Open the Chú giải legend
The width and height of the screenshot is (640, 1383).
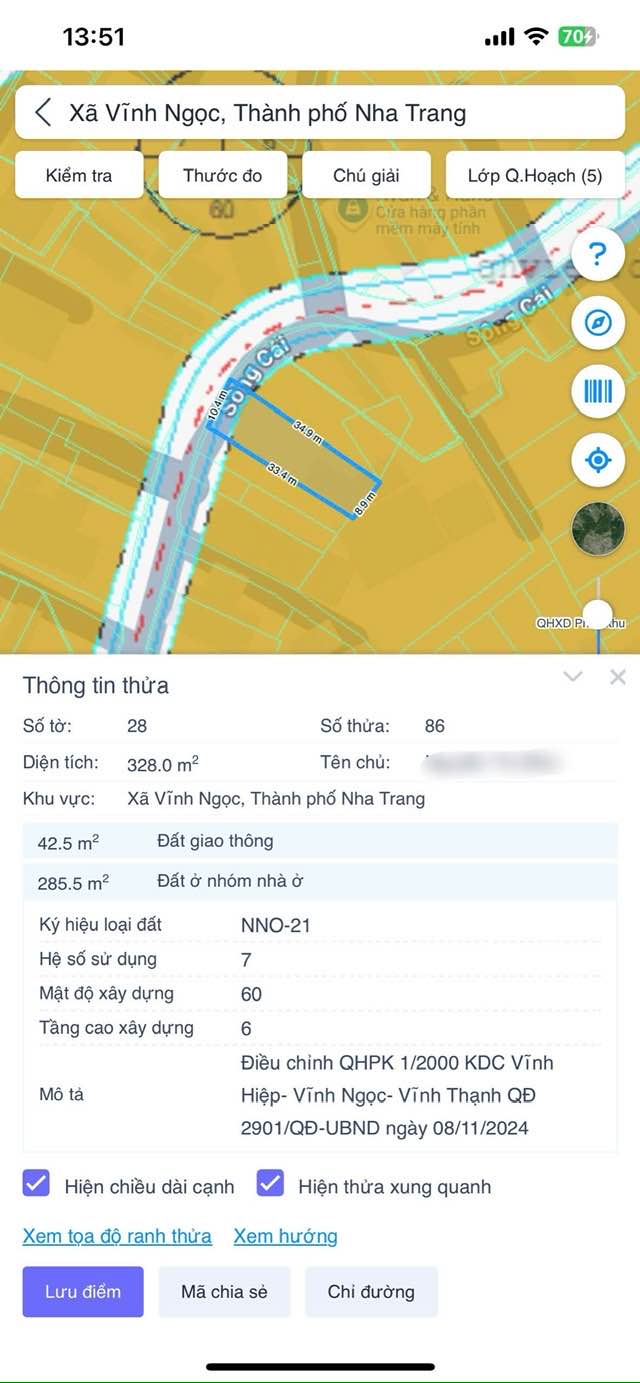(x=366, y=175)
